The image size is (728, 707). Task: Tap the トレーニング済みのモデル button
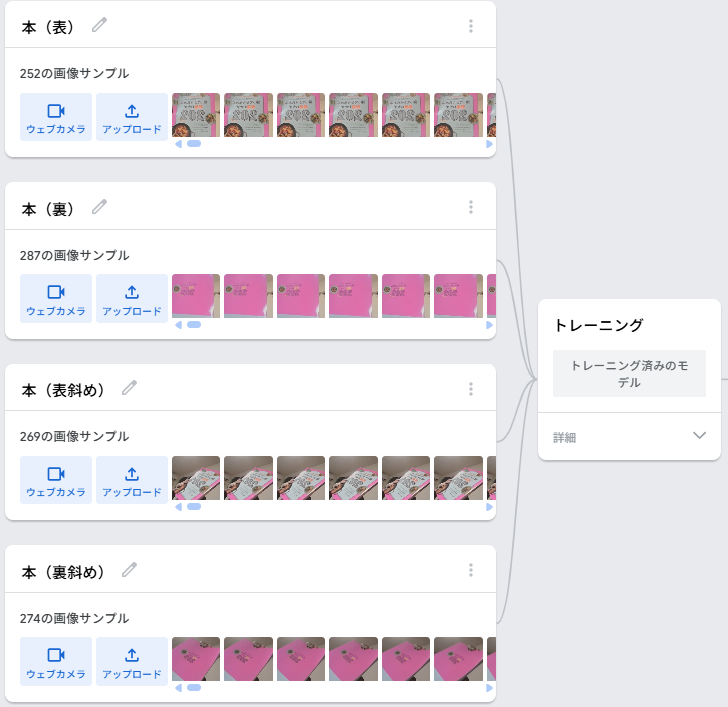629,374
